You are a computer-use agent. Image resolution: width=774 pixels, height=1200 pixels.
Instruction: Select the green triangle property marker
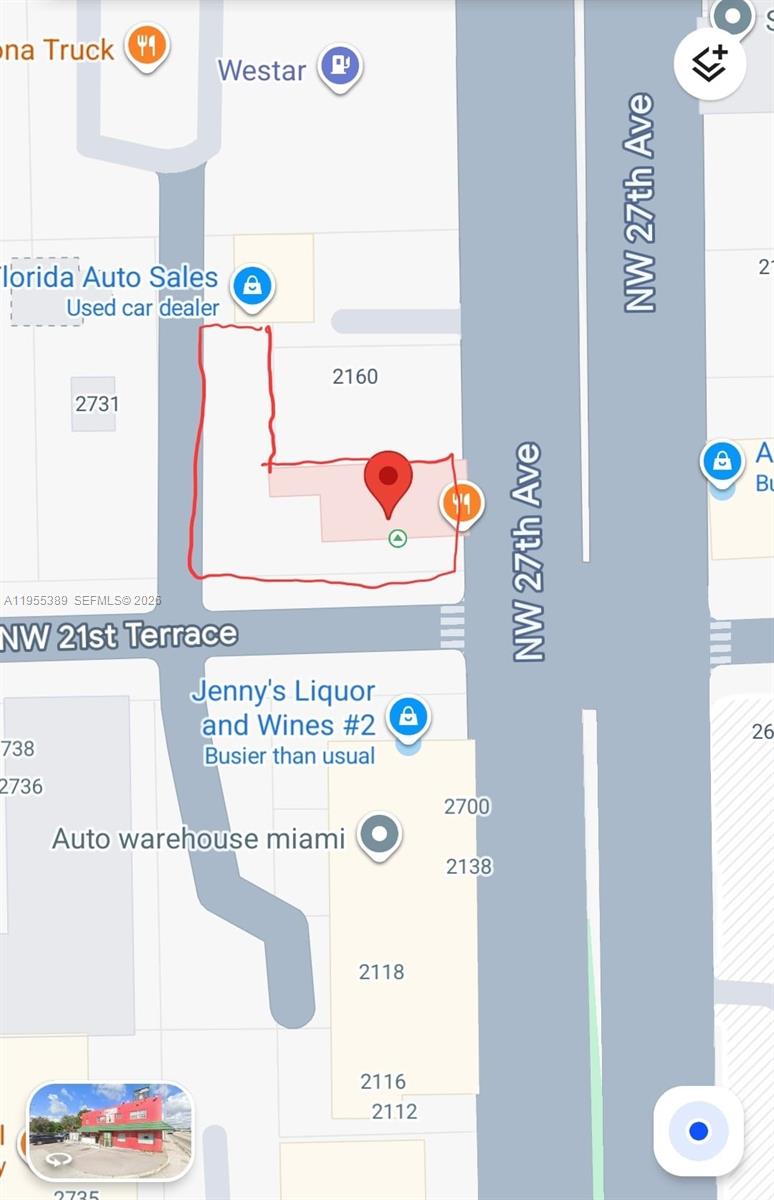pyautogui.click(x=396, y=540)
